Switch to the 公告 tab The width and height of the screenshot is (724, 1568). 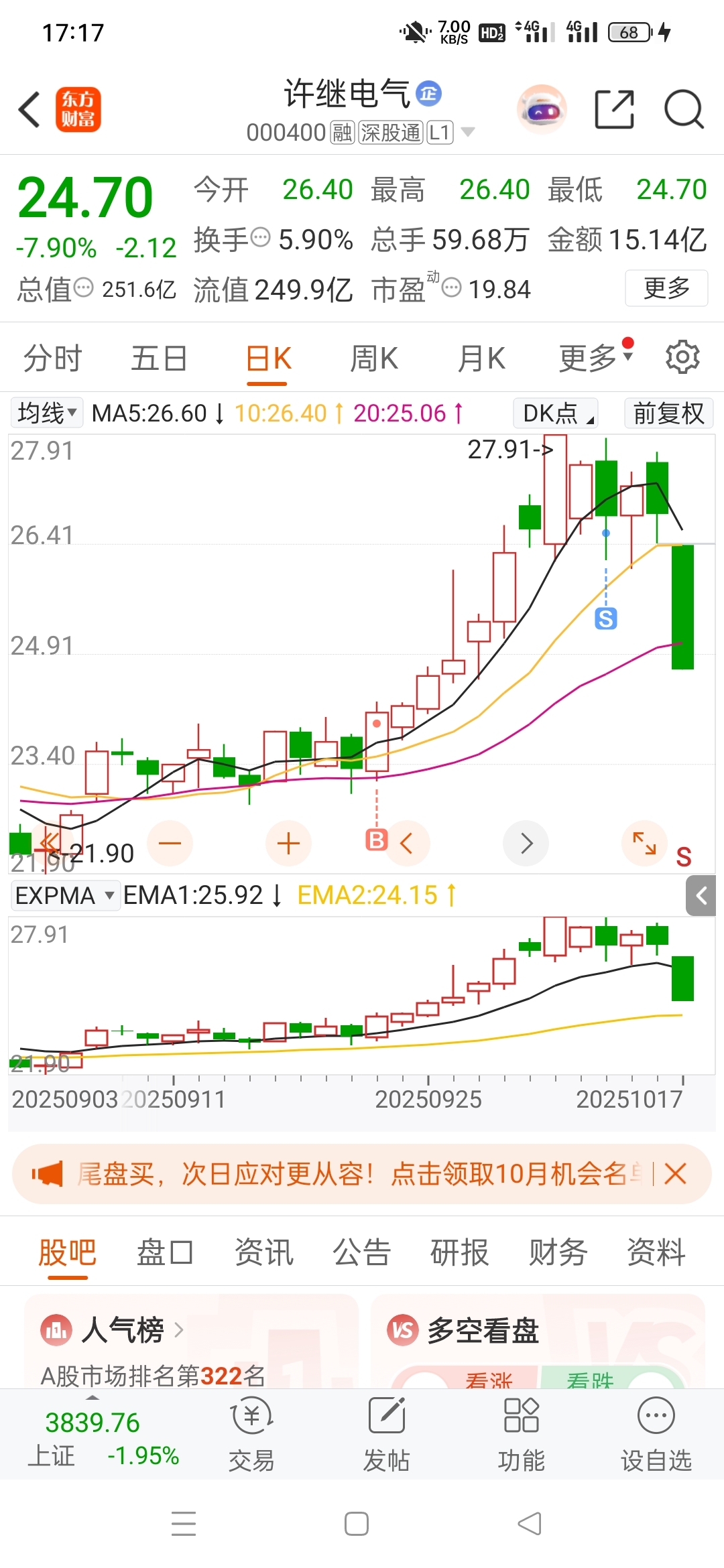(361, 1252)
